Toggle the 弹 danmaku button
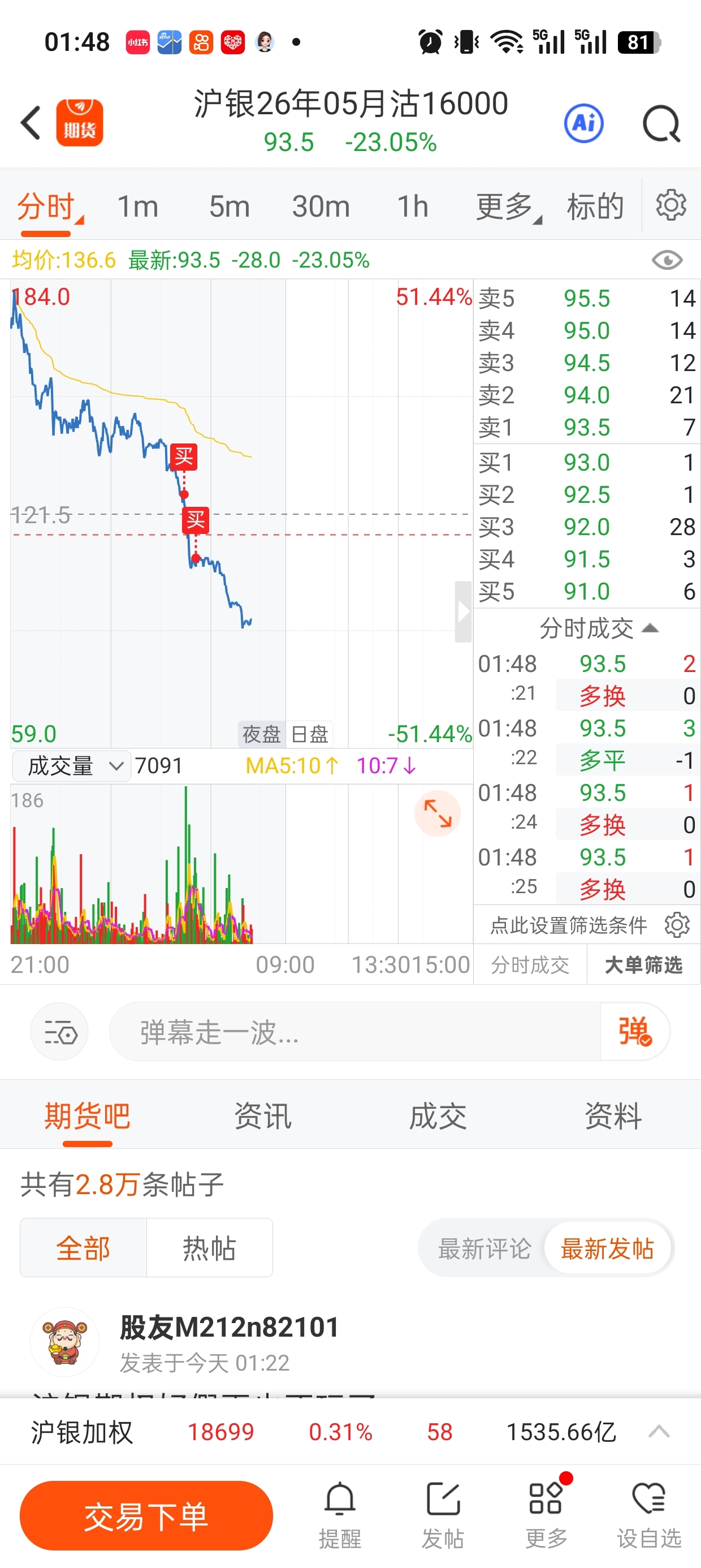This screenshot has width=701, height=1568. (x=635, y=1032)
